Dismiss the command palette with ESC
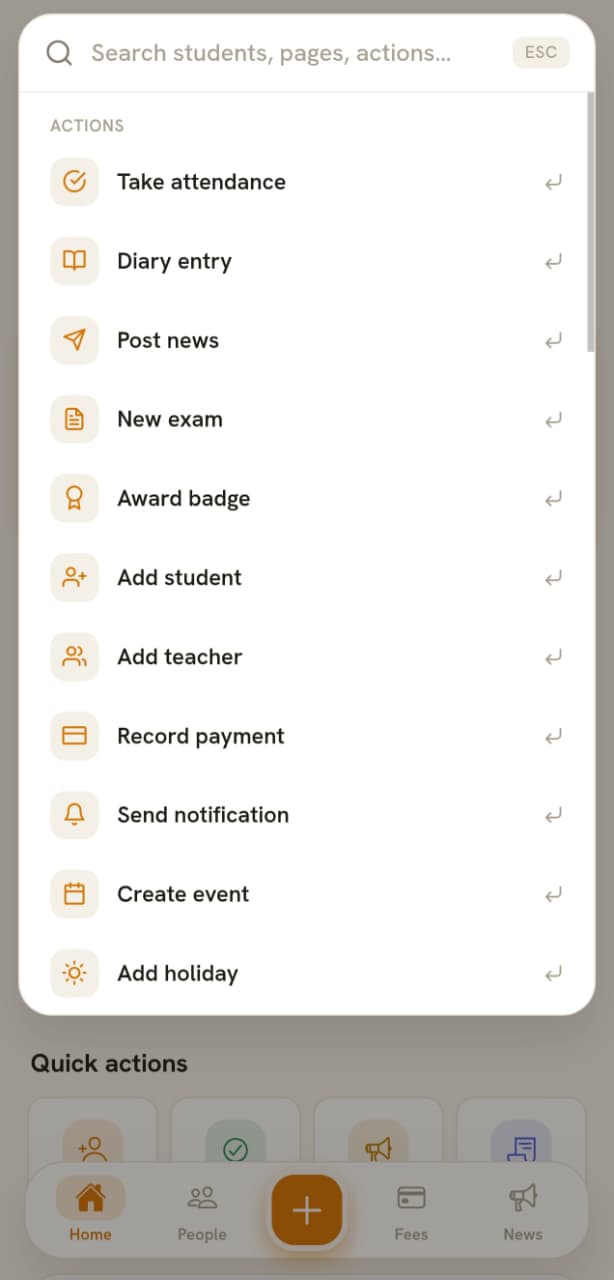 pyautogui.click(x=541, y=53)
